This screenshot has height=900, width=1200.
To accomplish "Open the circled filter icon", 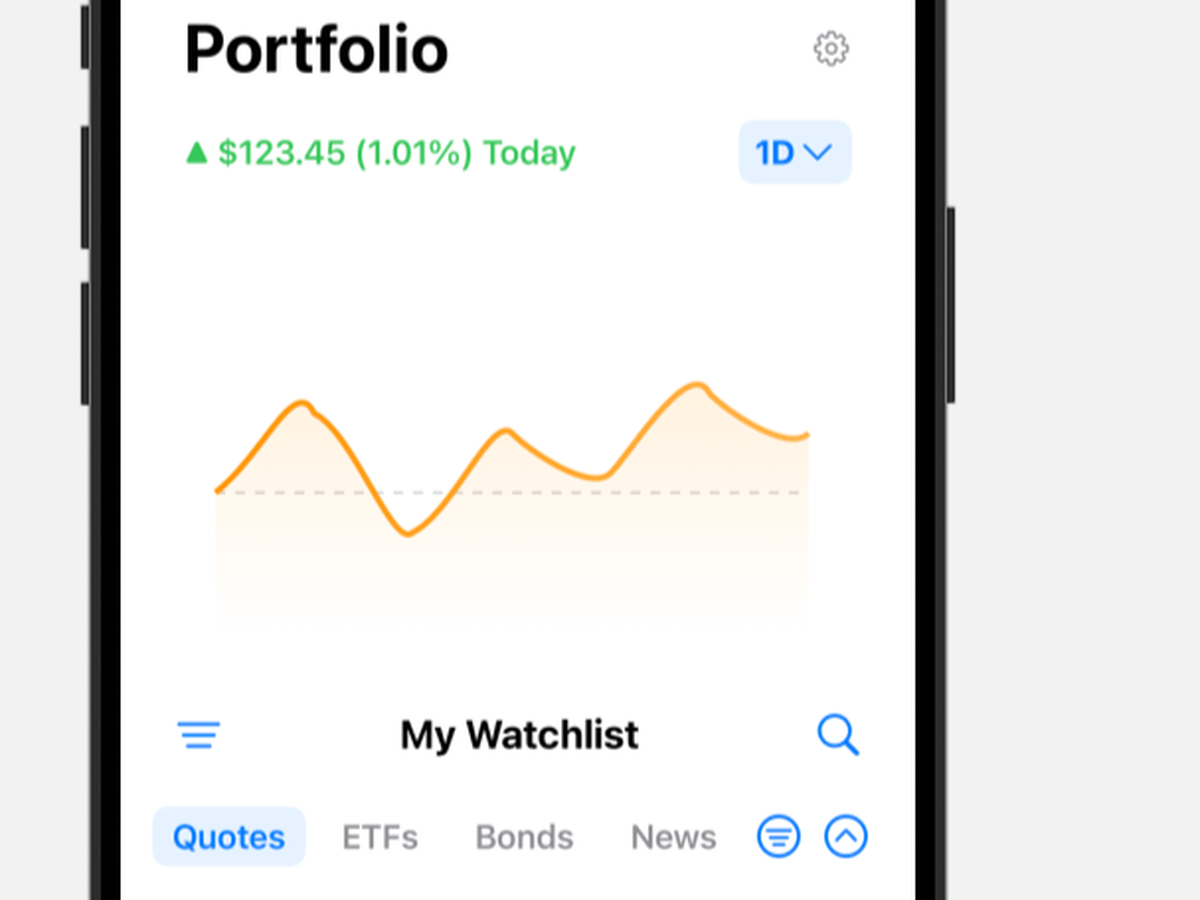I will (778, 837).
